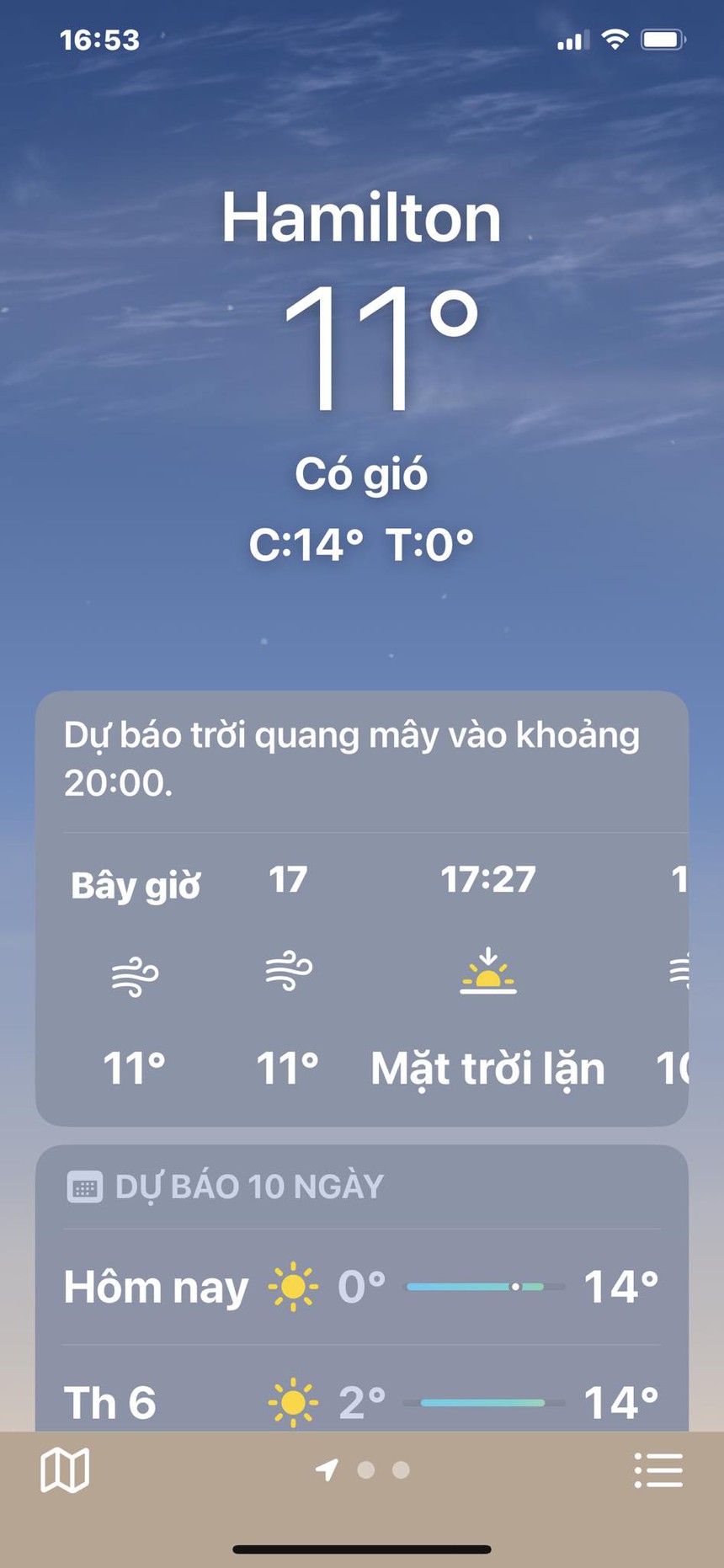Screen dimensions: 724x1568
Task: Tap the wind icon under Bây giờ
Action: pos(135,973)
